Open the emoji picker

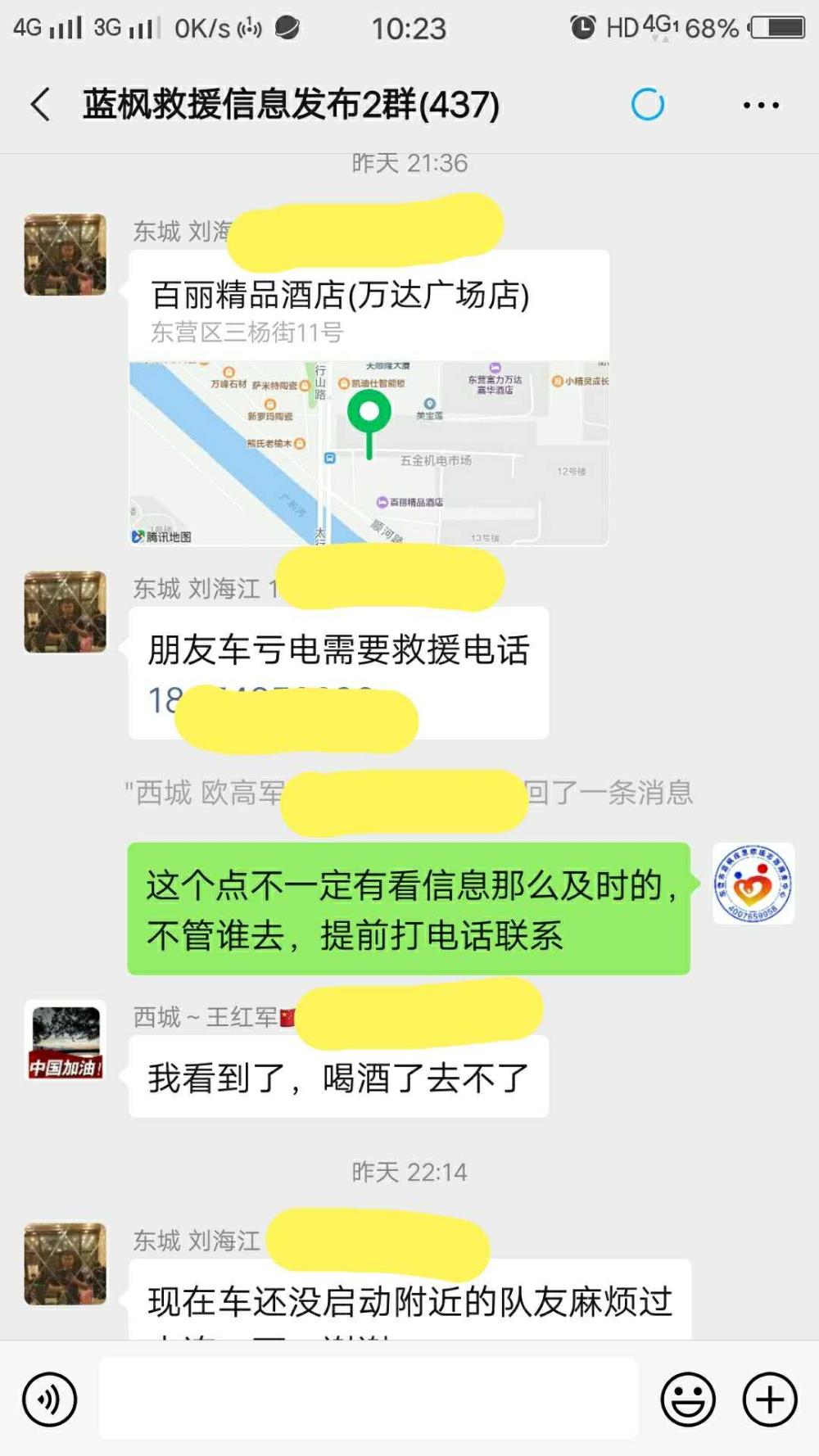688,1399
